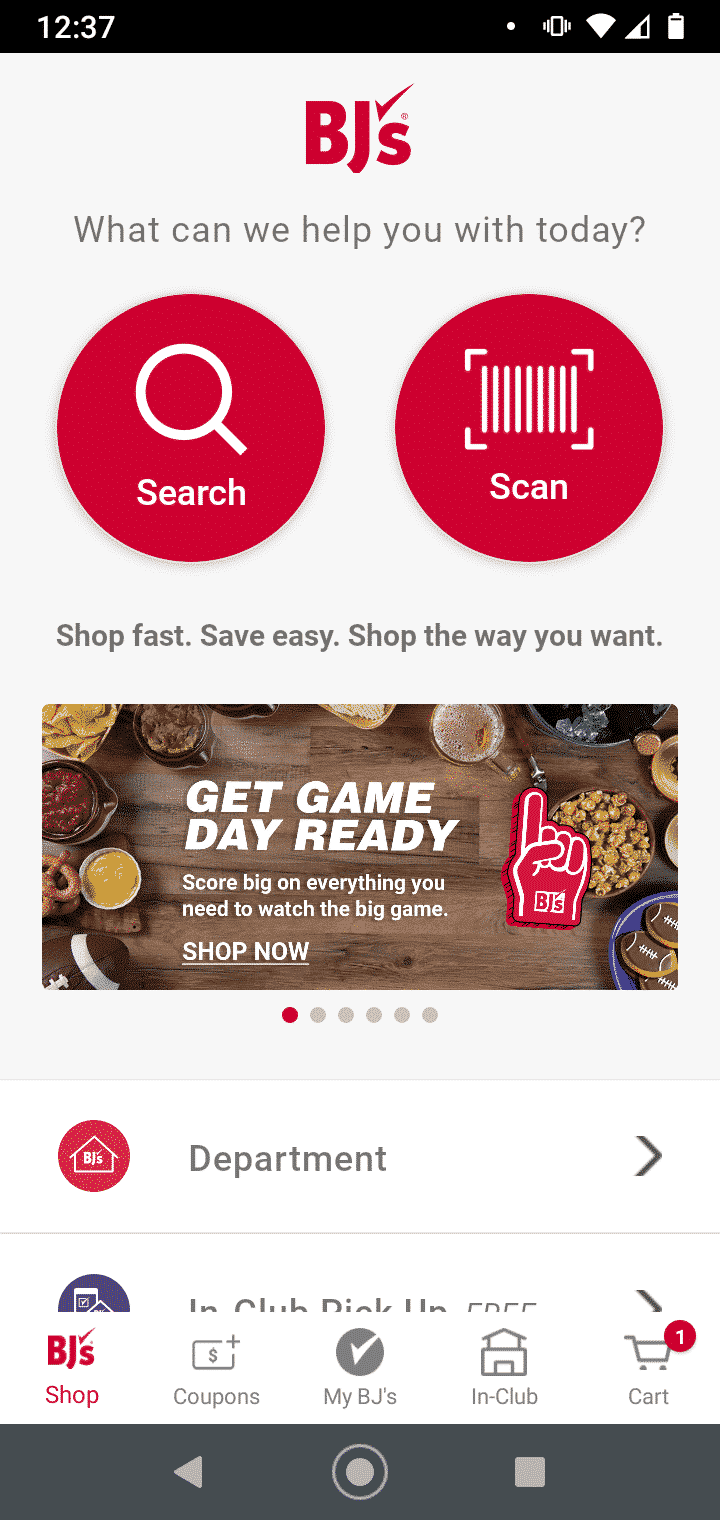Go to the My BJ's tab
Screen dimensions: 720x1520
point(360,1369)
